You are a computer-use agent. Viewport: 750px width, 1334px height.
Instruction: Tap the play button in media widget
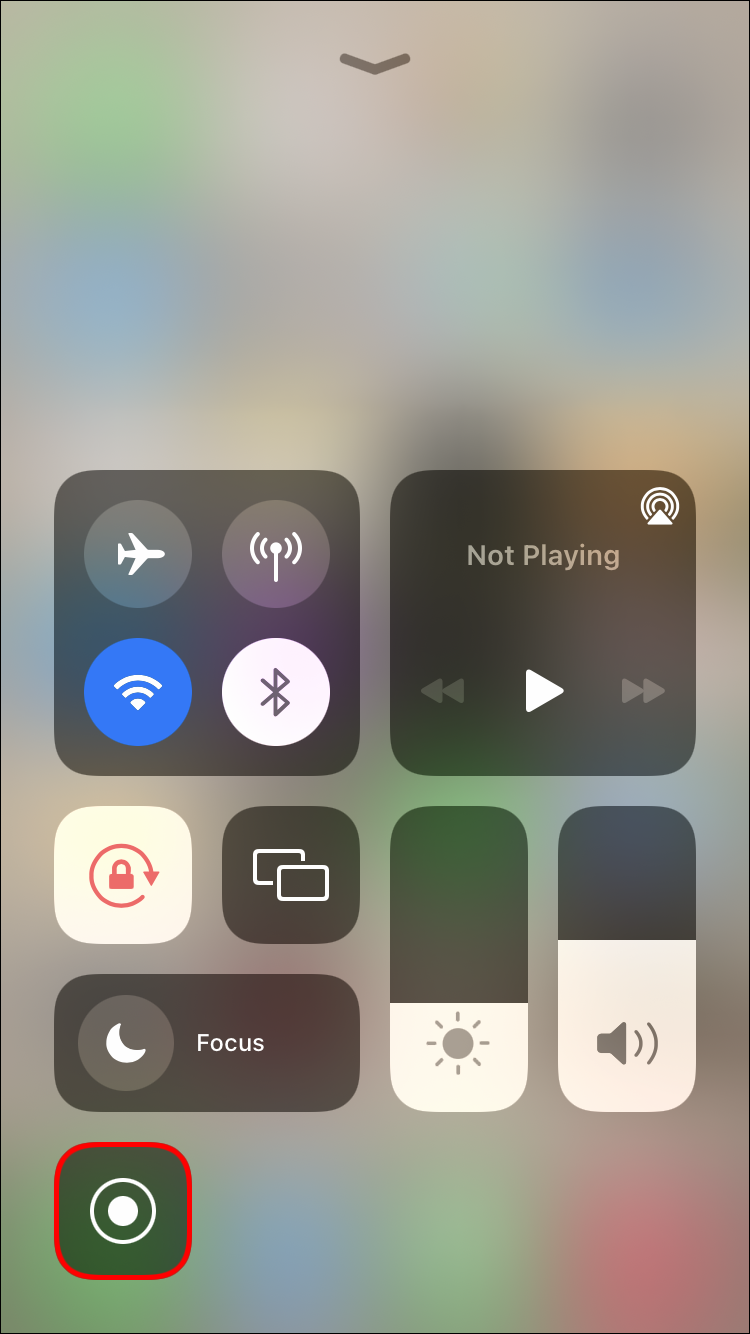[x=544, y=691]
